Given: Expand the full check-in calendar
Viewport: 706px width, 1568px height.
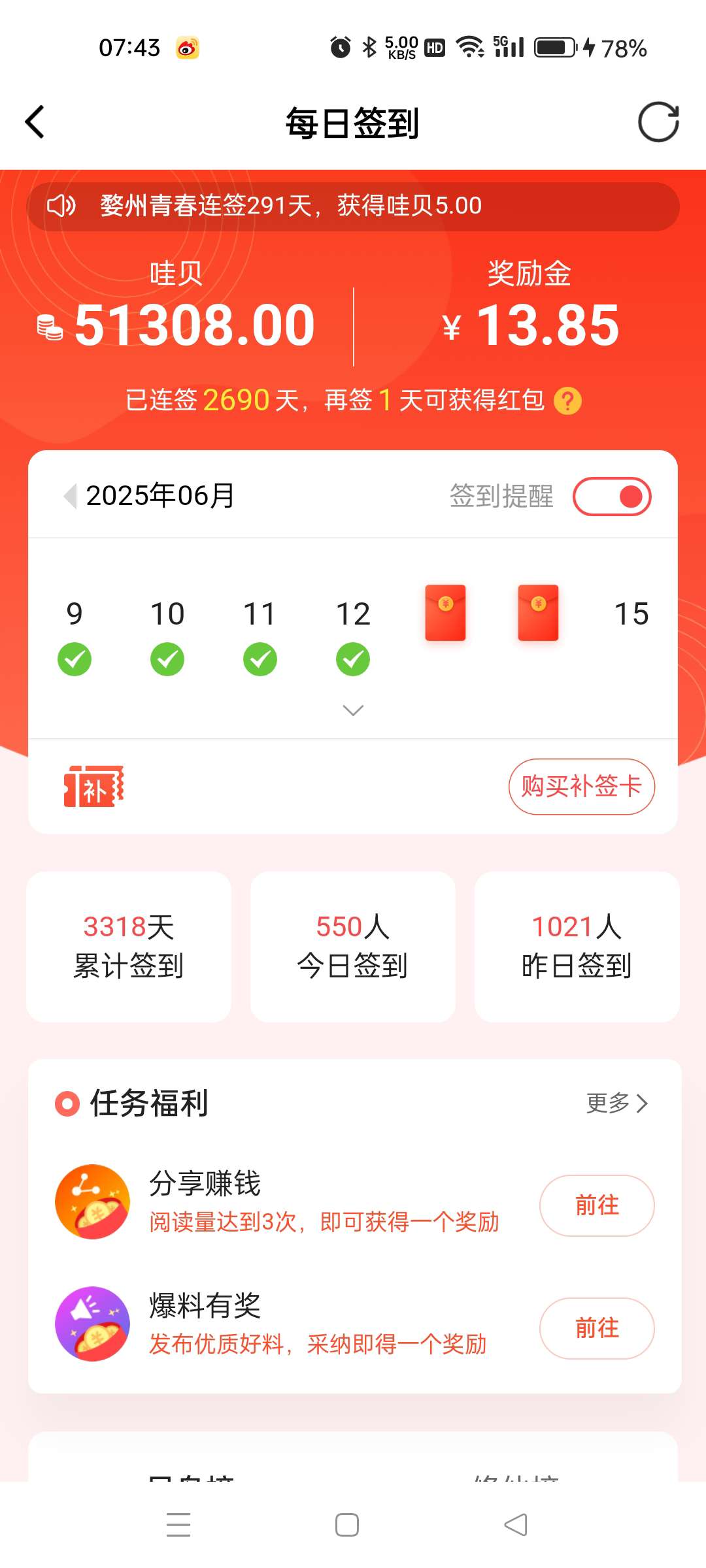Looking at the screenshot, I should (353, 711).
